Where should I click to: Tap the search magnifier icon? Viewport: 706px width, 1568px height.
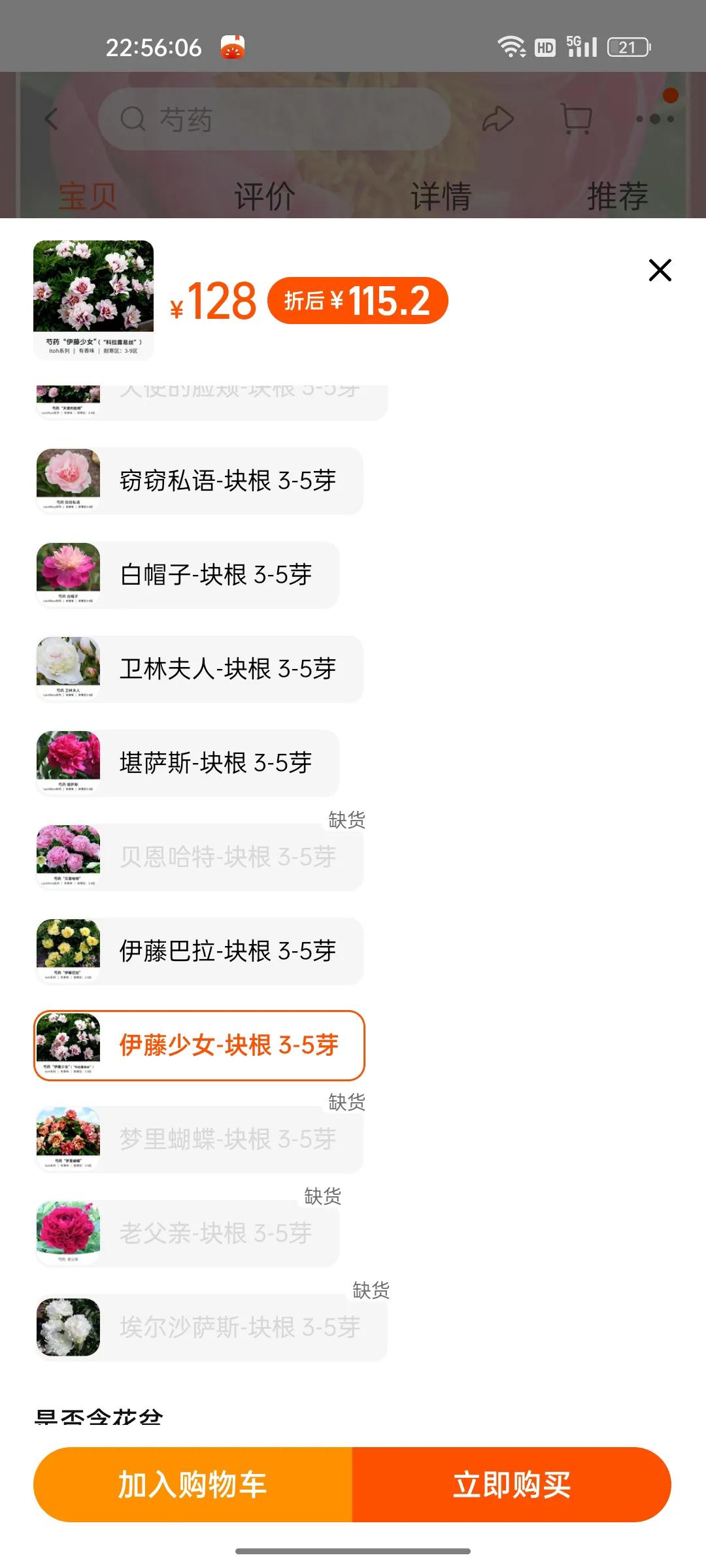click(134, 121)
